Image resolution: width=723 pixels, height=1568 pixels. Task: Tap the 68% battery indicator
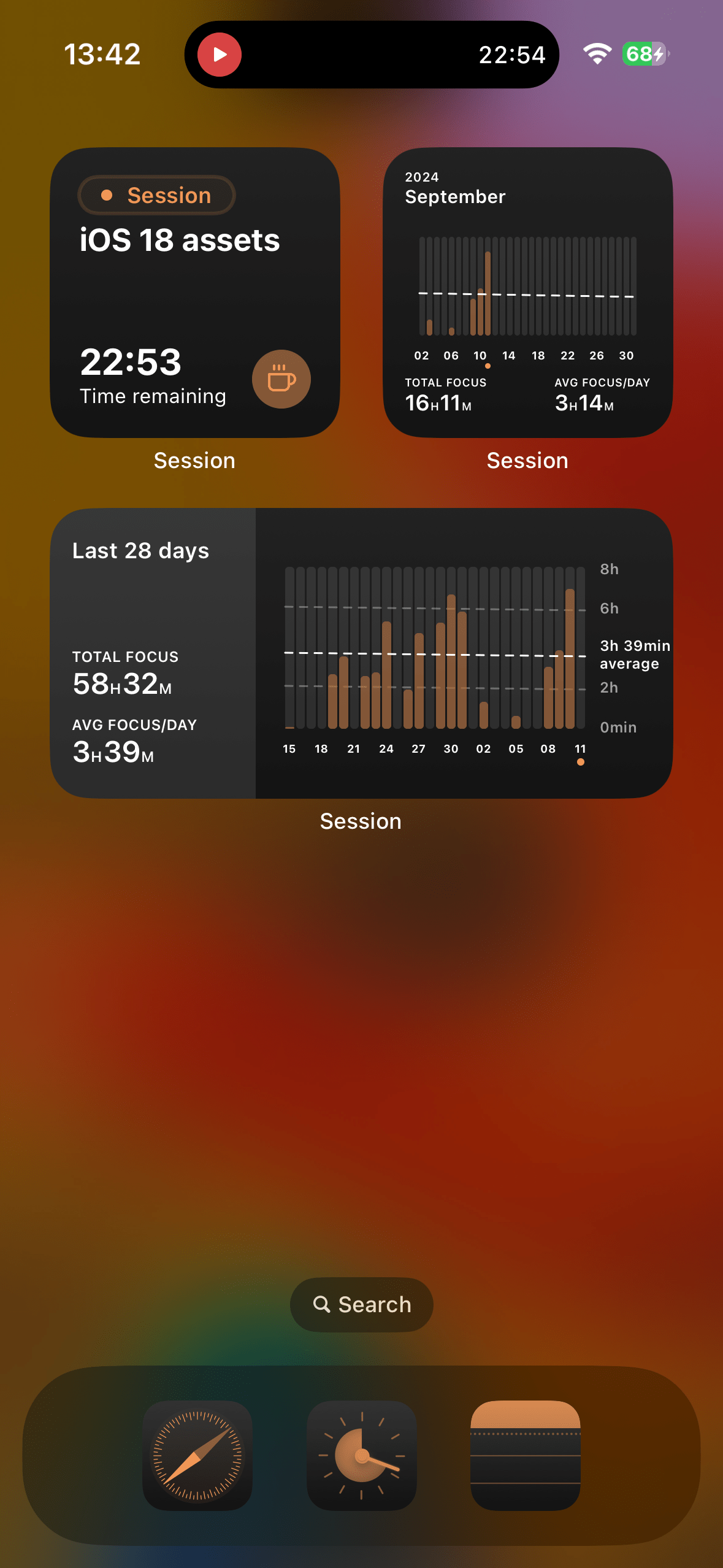point(642,55)
